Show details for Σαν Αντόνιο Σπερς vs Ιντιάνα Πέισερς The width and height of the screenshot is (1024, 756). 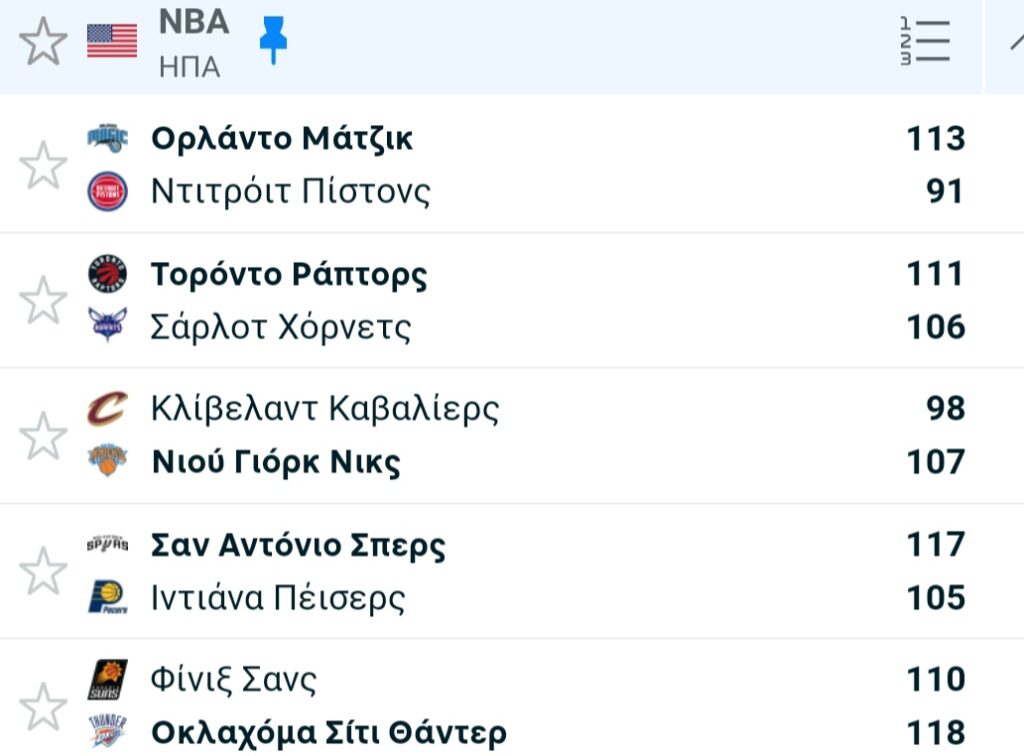point(500,571)
